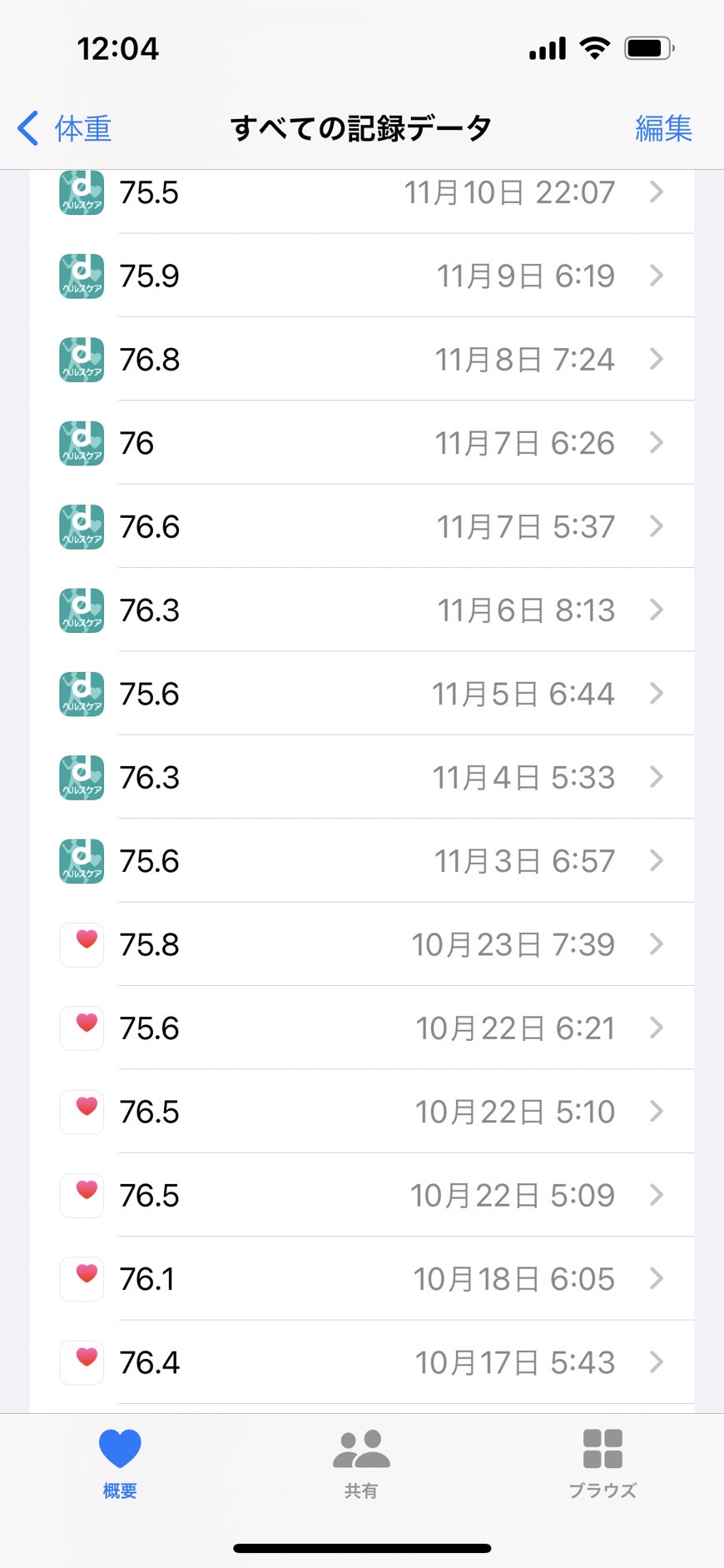This screenshot has height=1568, width=724.
Task: Switch to the 共有 tab
Action: 361,1463
